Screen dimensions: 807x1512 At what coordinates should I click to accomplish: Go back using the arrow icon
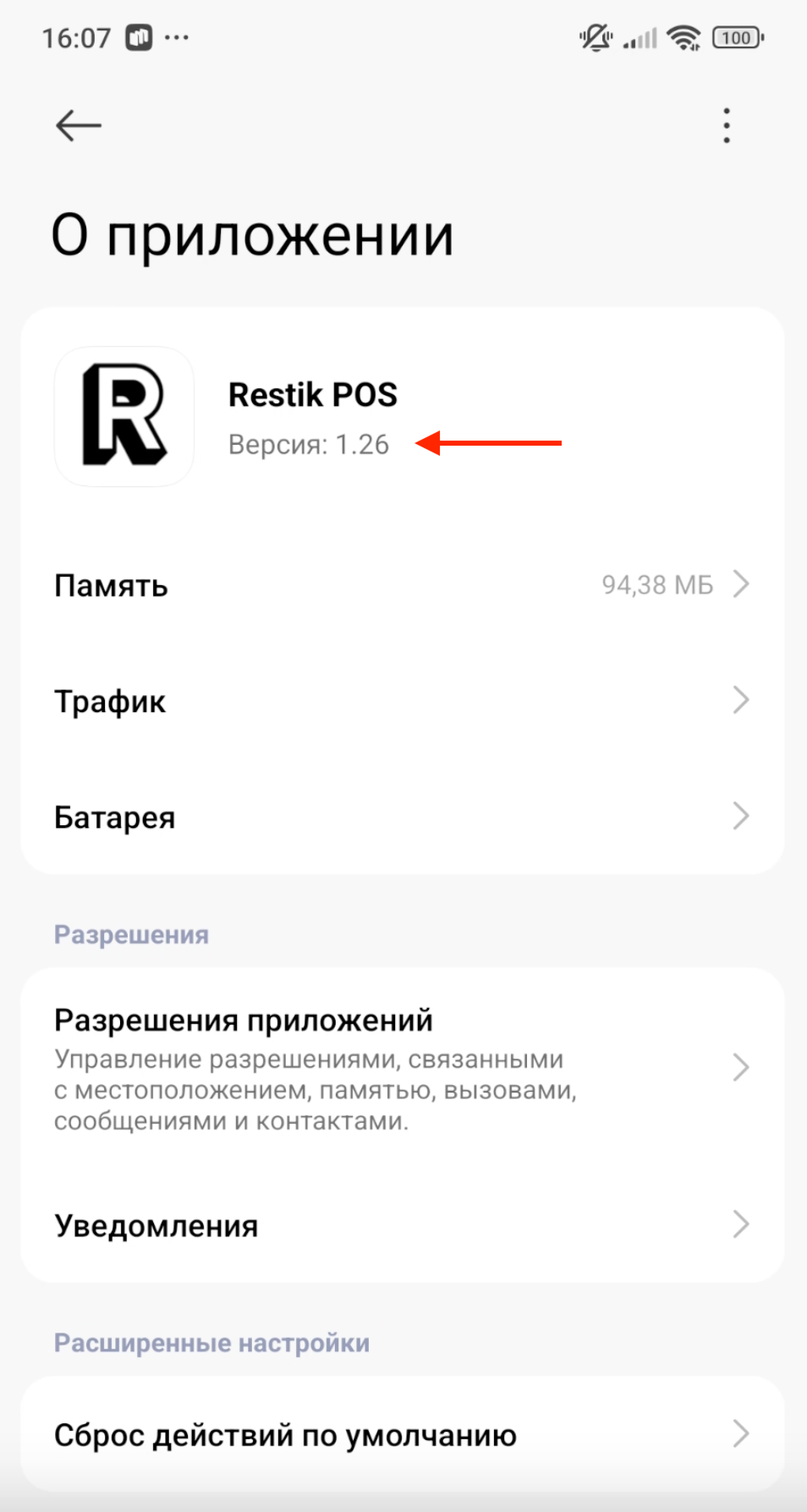pyautogui.click(x=78, y=126)
